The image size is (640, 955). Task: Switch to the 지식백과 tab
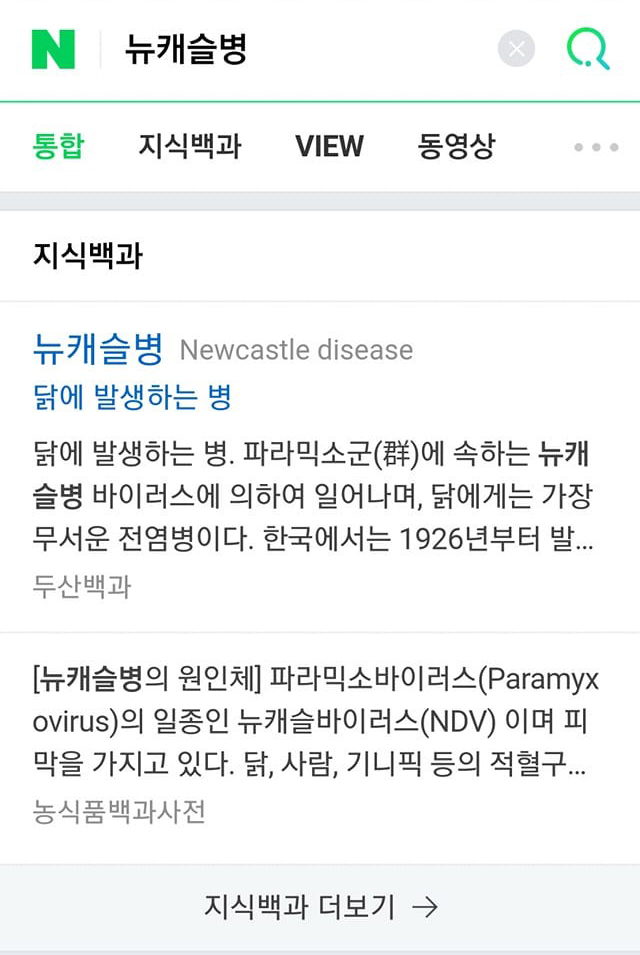189,147
